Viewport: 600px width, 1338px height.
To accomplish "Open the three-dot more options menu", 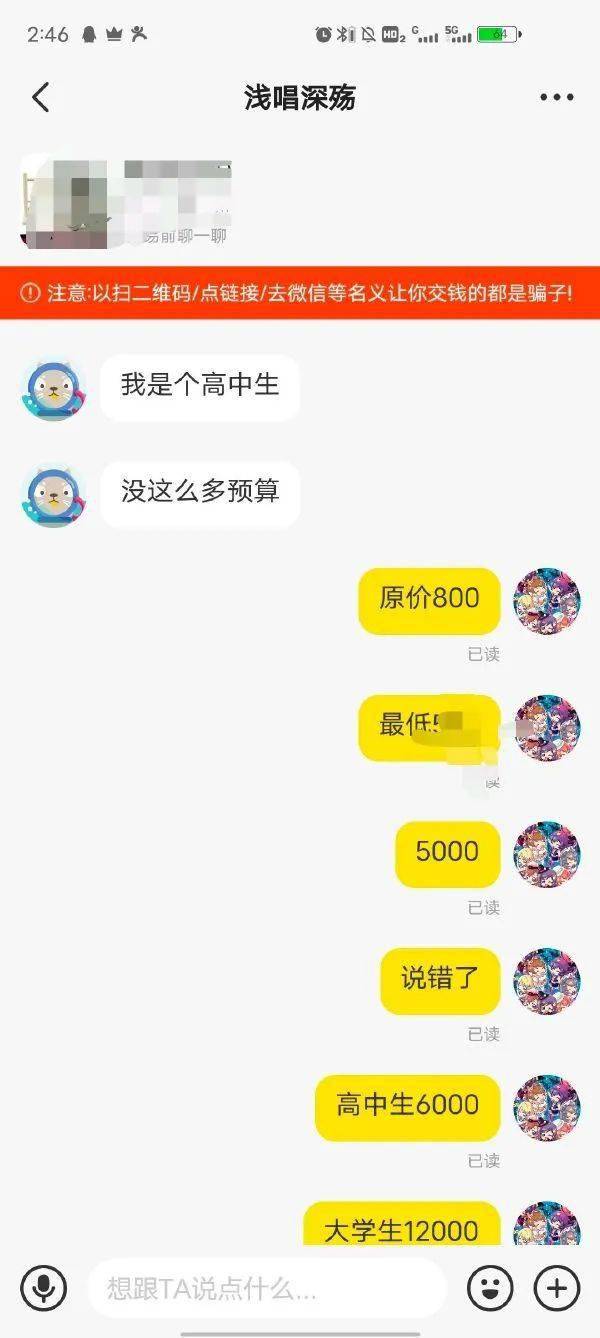I will point(556,98).
